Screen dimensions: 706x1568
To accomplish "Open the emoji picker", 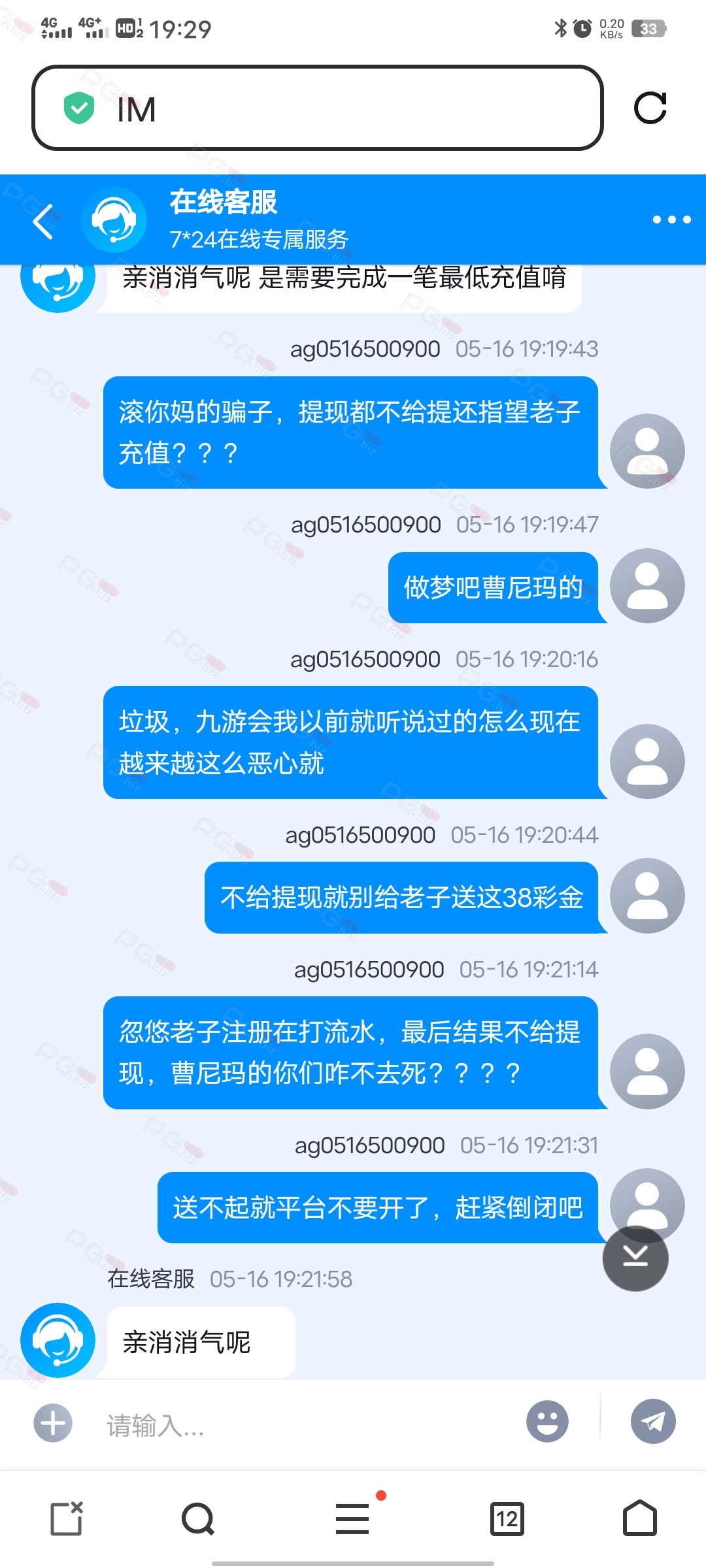I will coord(547,1421).
